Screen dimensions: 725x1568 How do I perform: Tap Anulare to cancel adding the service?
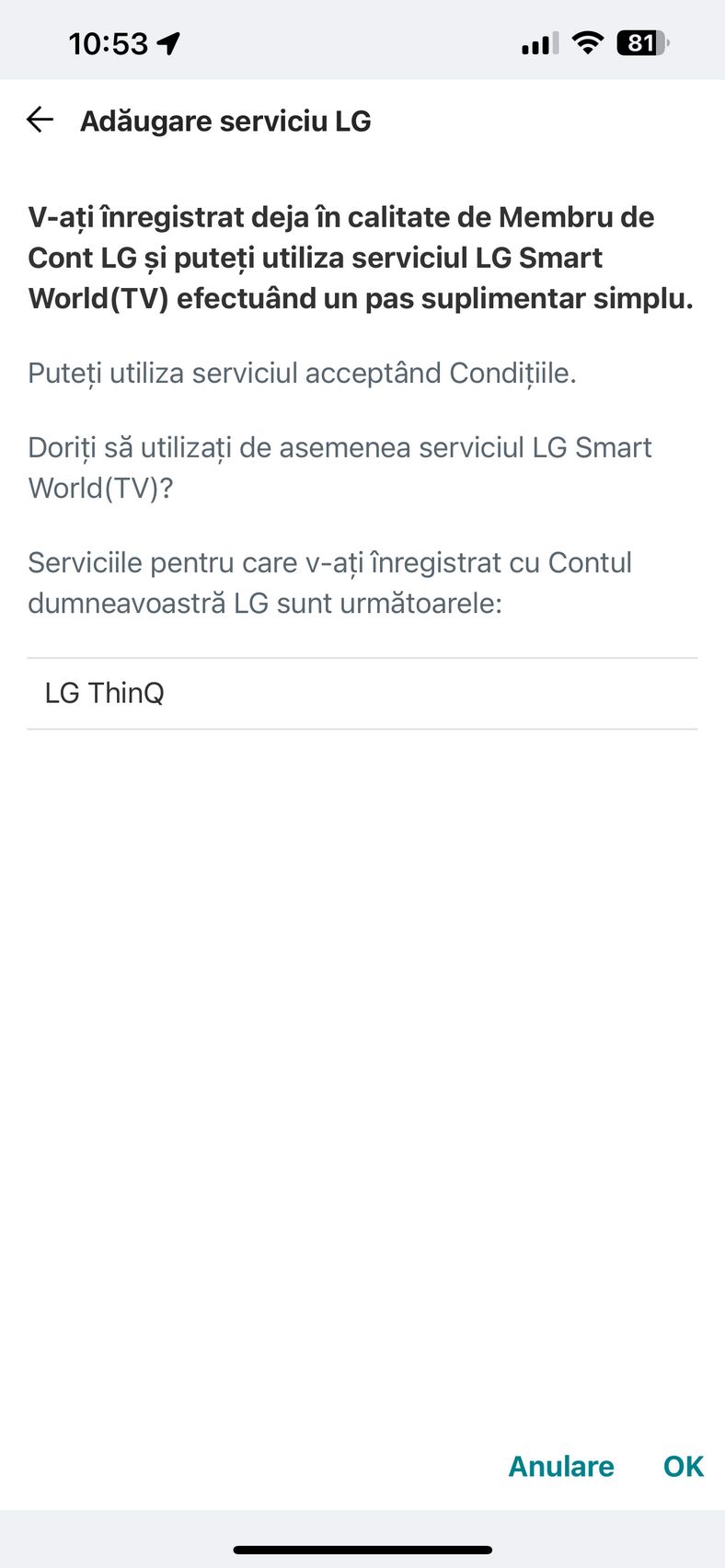(561, 1466)
